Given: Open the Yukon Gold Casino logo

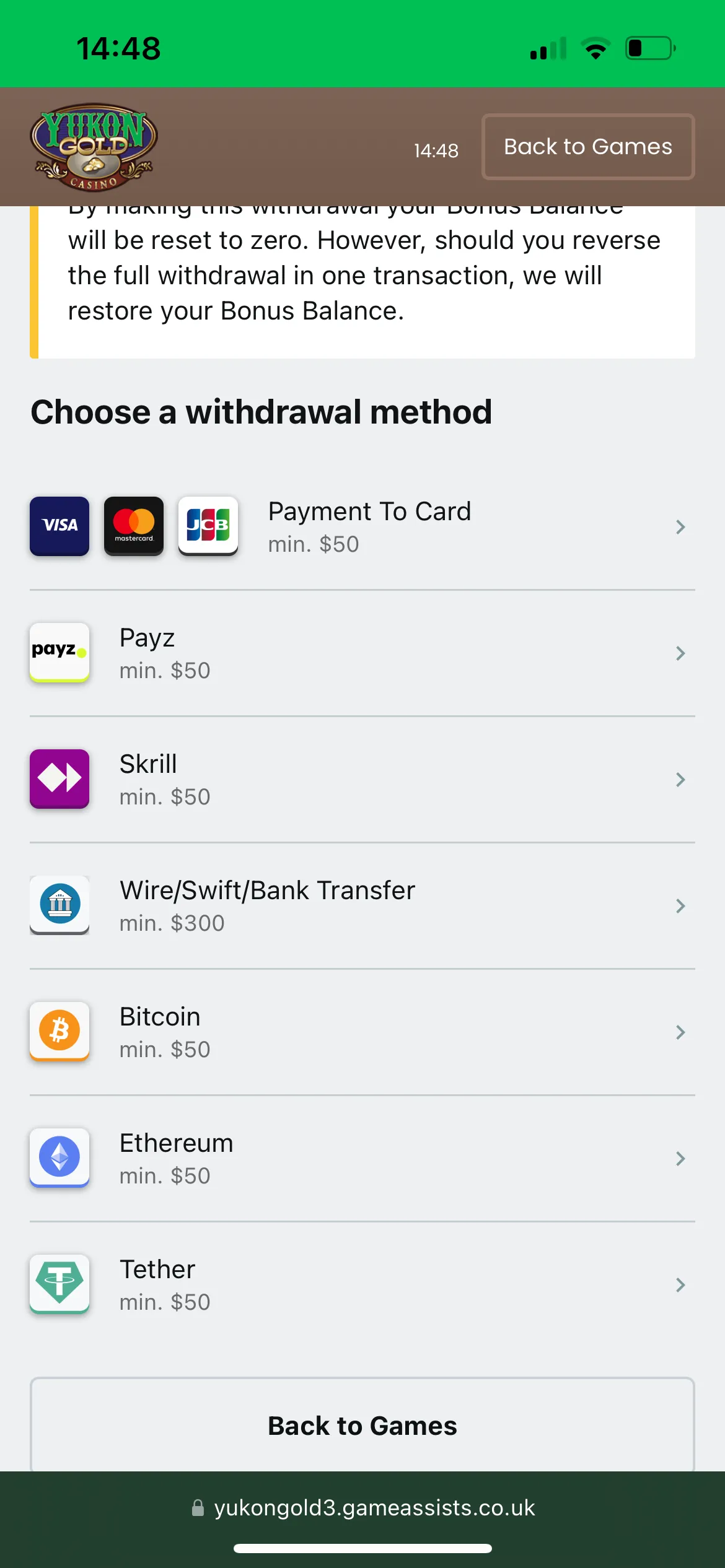Looking at the screenshot, I should pyautogui.click(x=94, y=147).
